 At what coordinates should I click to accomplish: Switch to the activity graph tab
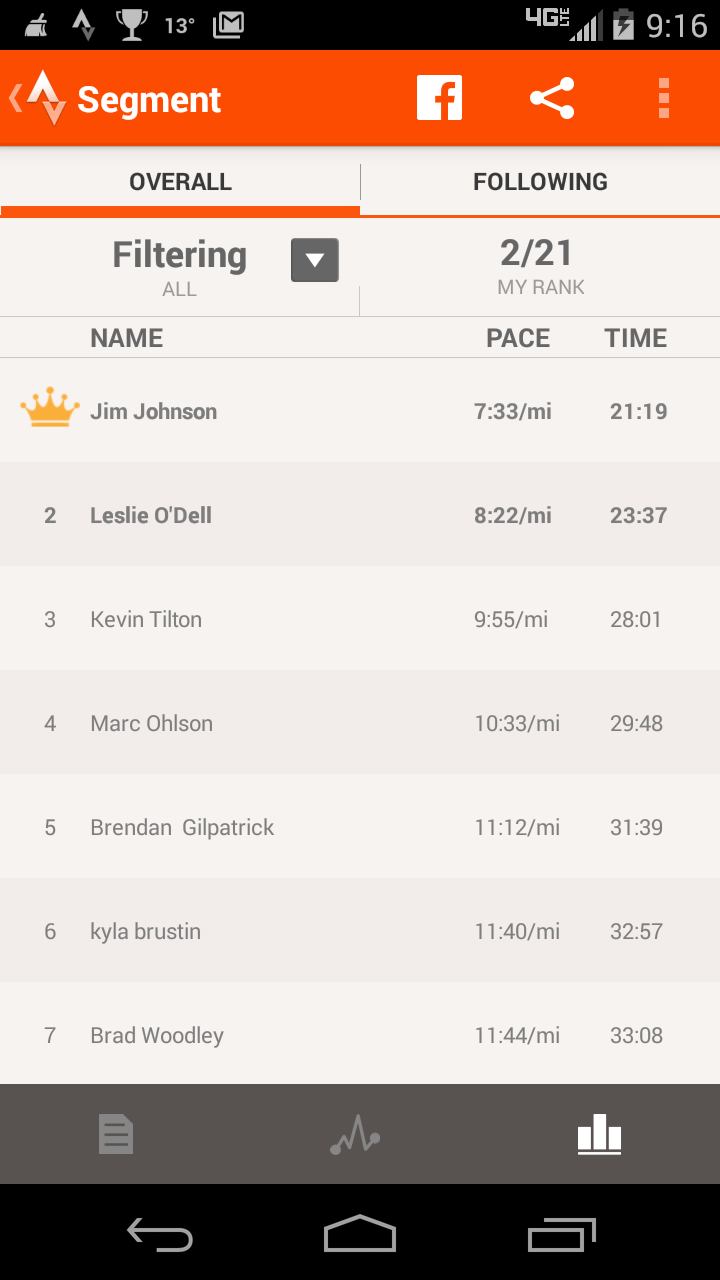coord(356,1135)
